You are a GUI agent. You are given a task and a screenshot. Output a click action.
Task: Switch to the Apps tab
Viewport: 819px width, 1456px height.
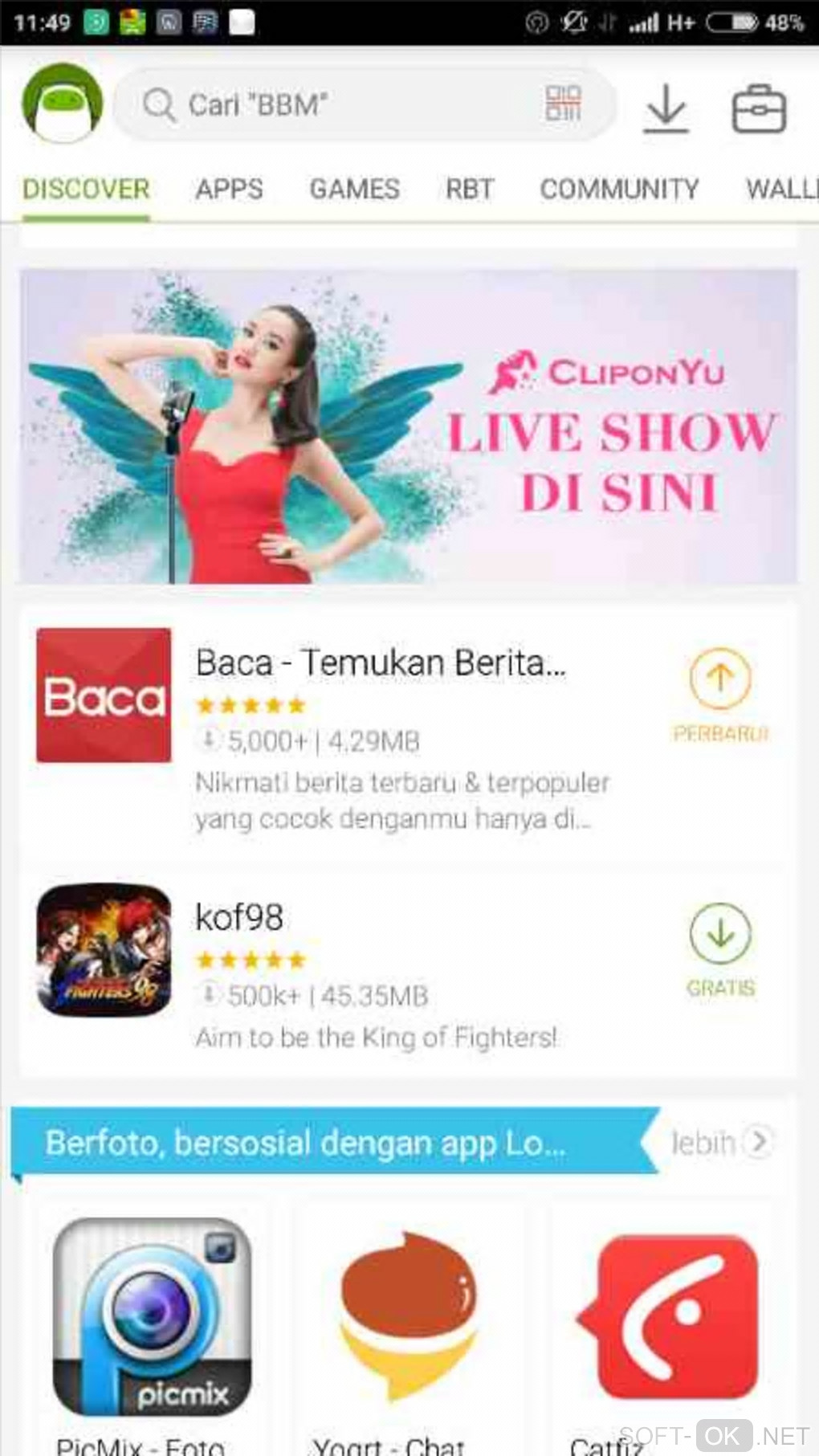pos(229,190)
